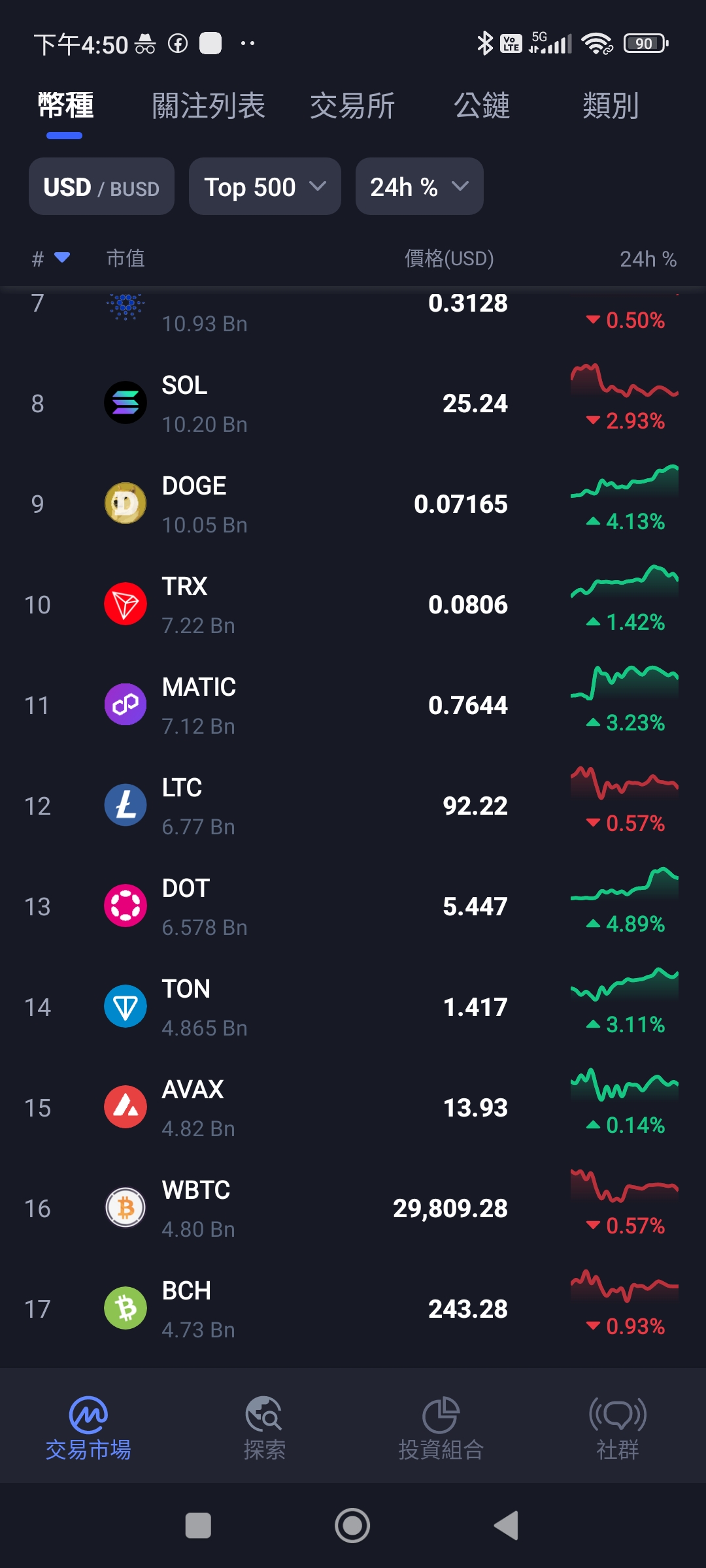Open the SOL coin row
Screen dimensions: 706x1568
(353, 403)
